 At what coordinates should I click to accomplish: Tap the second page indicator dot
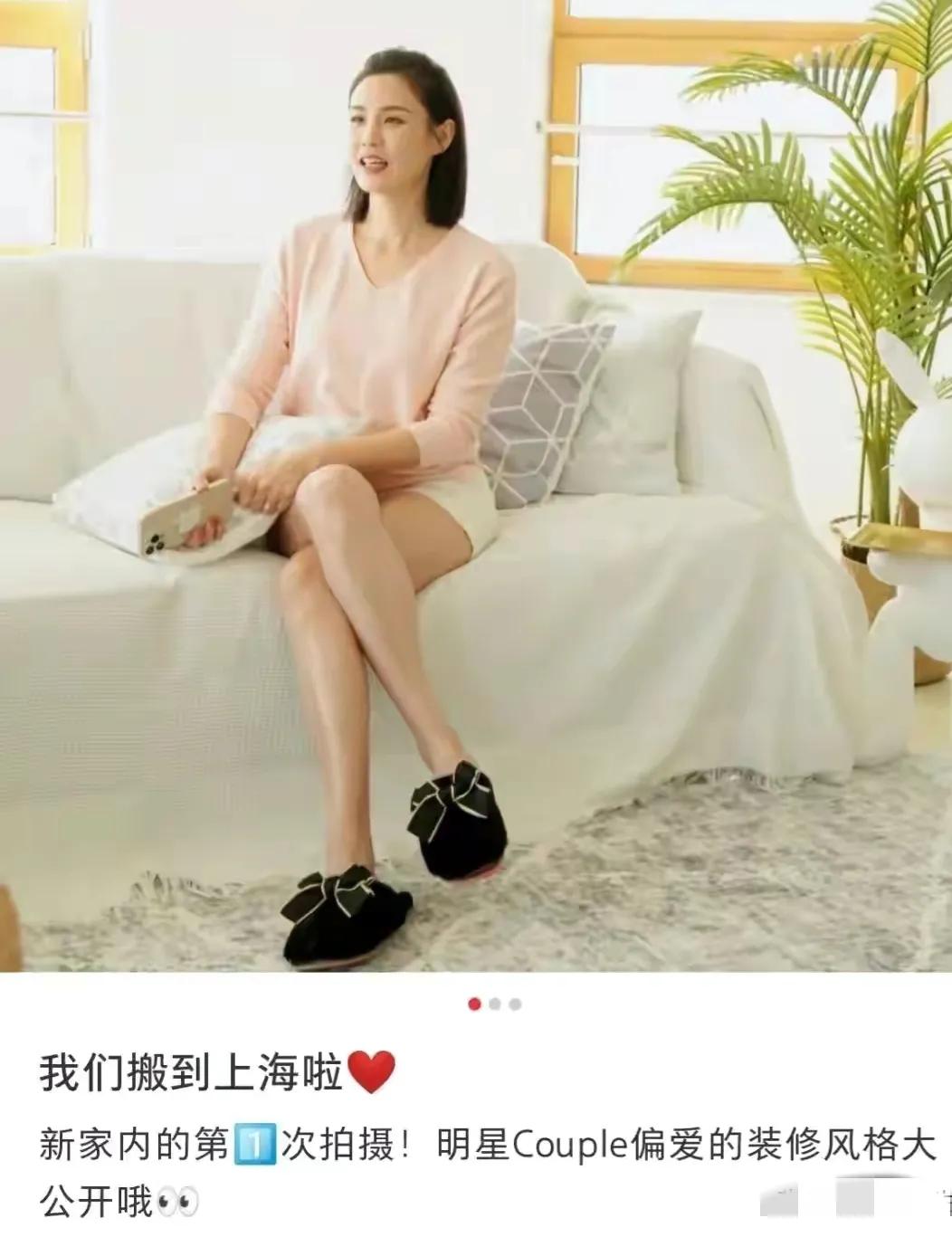[495, 1004]
